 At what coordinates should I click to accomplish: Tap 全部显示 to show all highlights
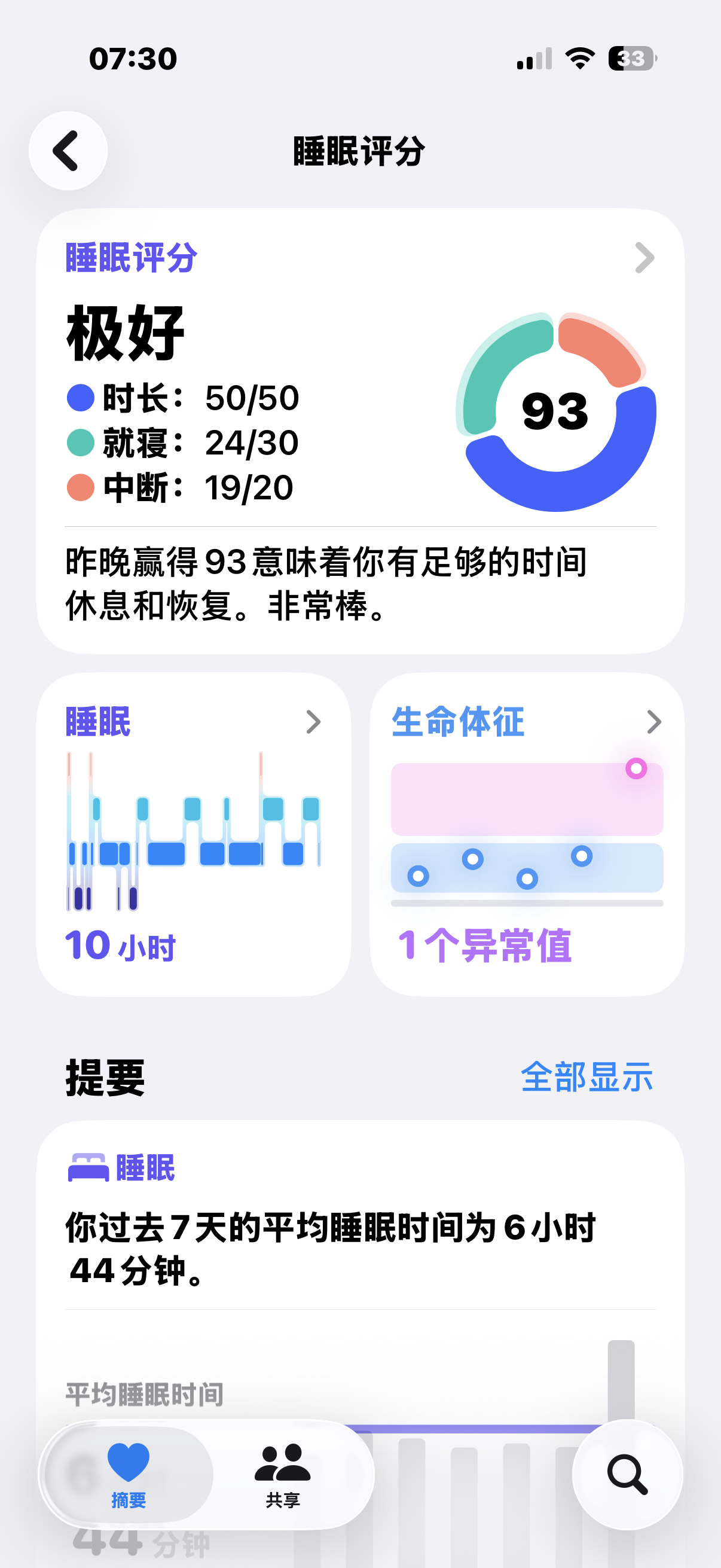point(586,1077)
